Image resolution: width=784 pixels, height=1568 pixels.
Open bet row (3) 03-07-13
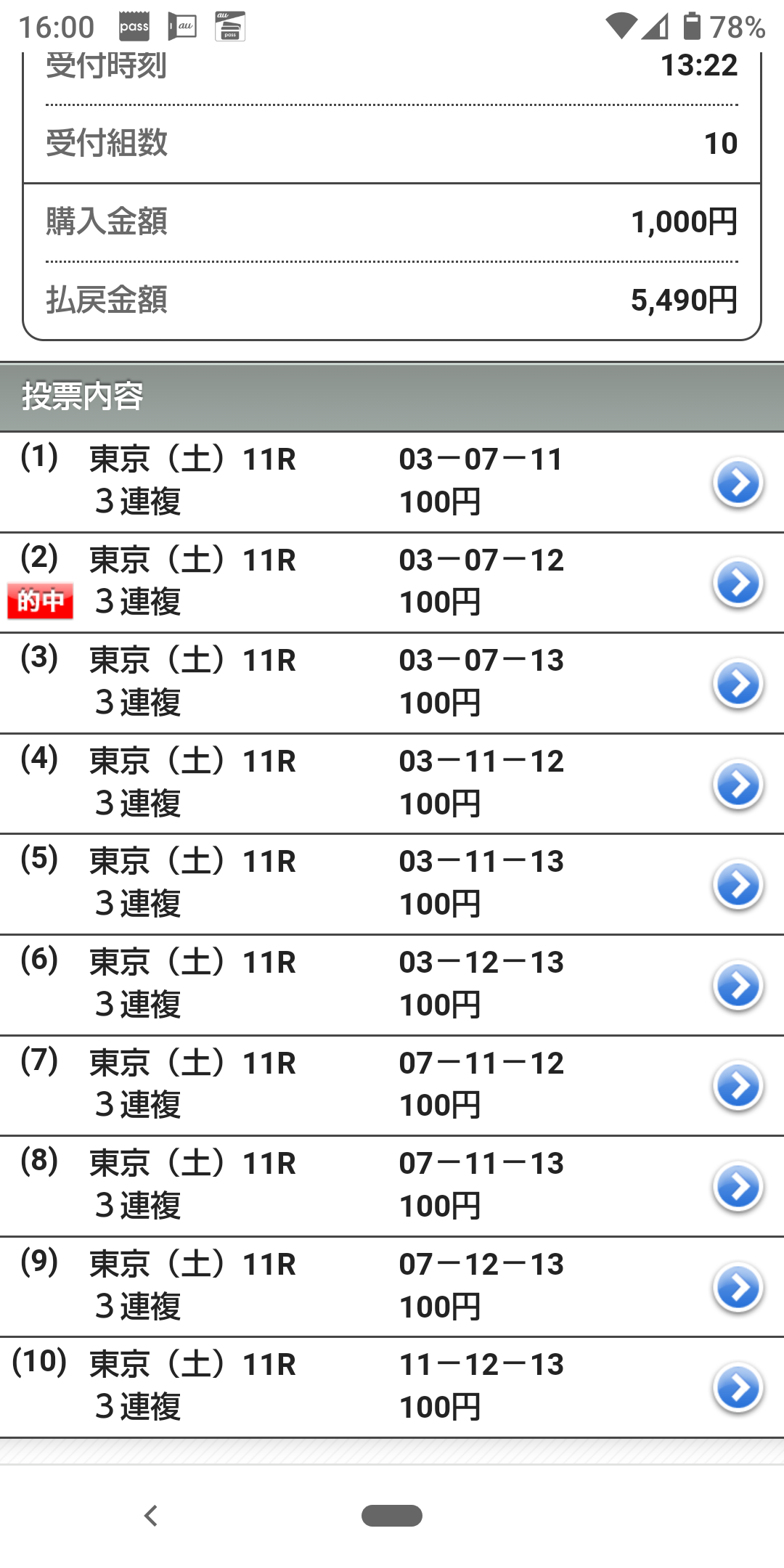[738, 683]
